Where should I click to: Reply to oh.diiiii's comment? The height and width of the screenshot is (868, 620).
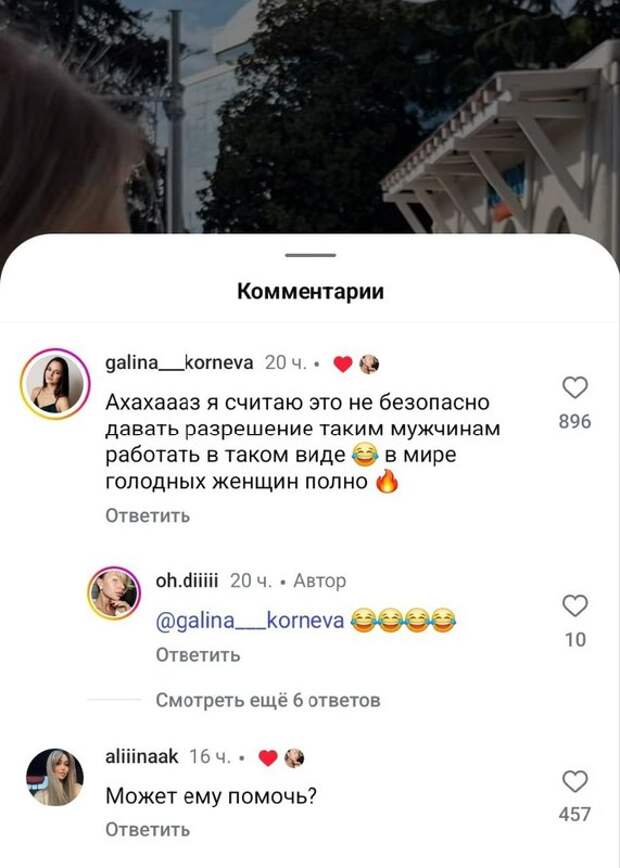198,655
